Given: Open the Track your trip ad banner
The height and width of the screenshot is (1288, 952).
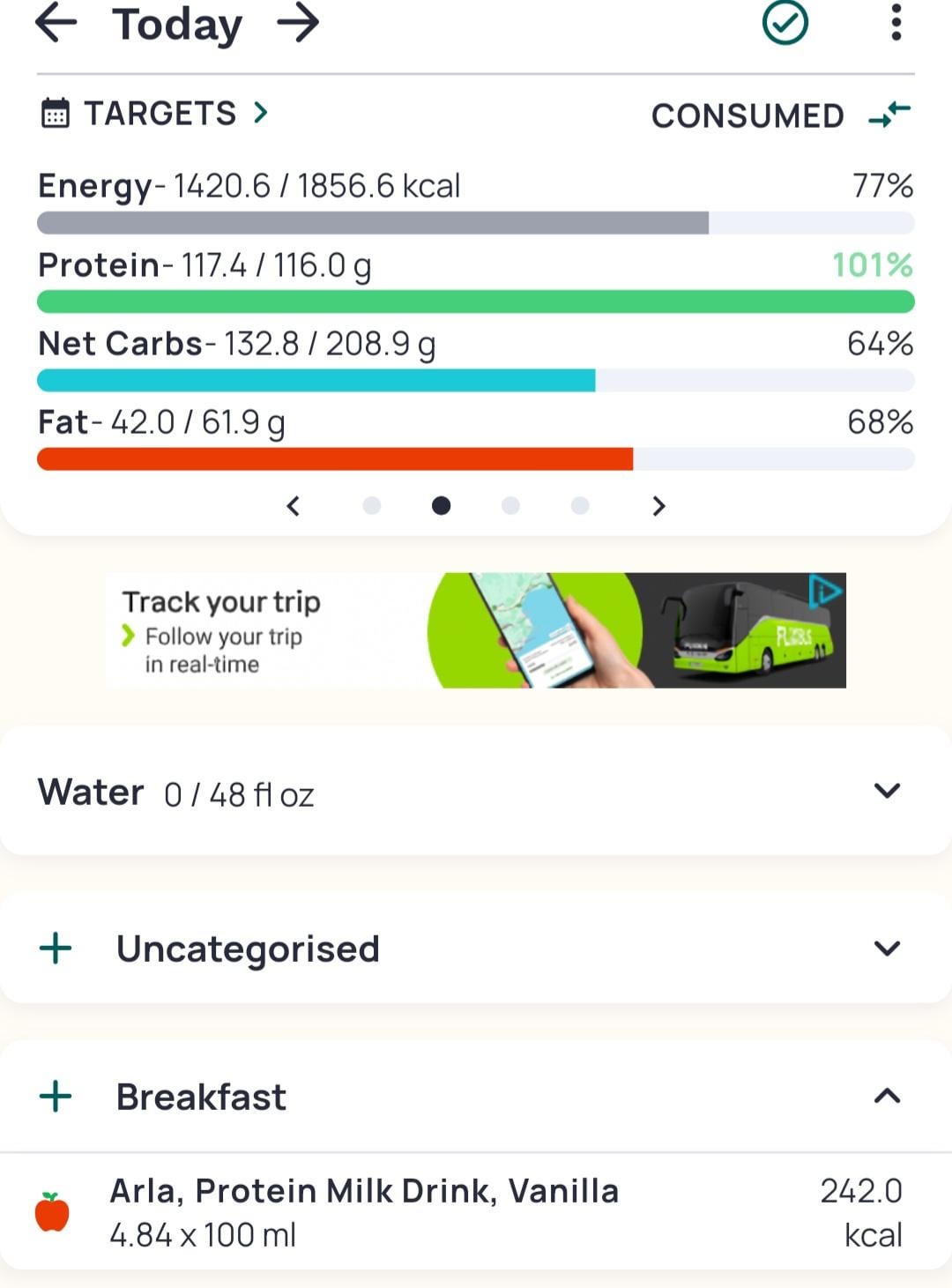Looking at the screenshot, I should click(x=476, y=630).
